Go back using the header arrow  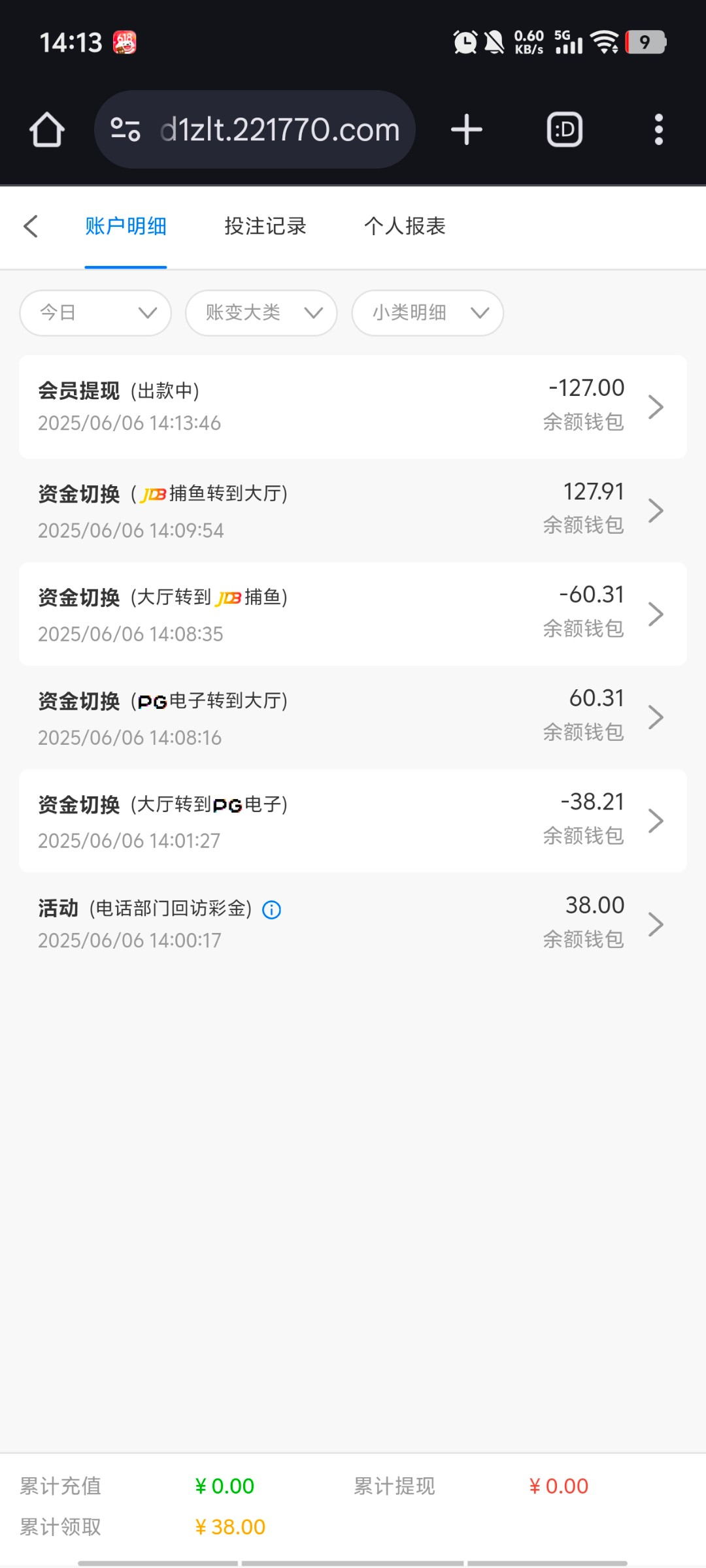pyautogui.click(x=31, y=227)
